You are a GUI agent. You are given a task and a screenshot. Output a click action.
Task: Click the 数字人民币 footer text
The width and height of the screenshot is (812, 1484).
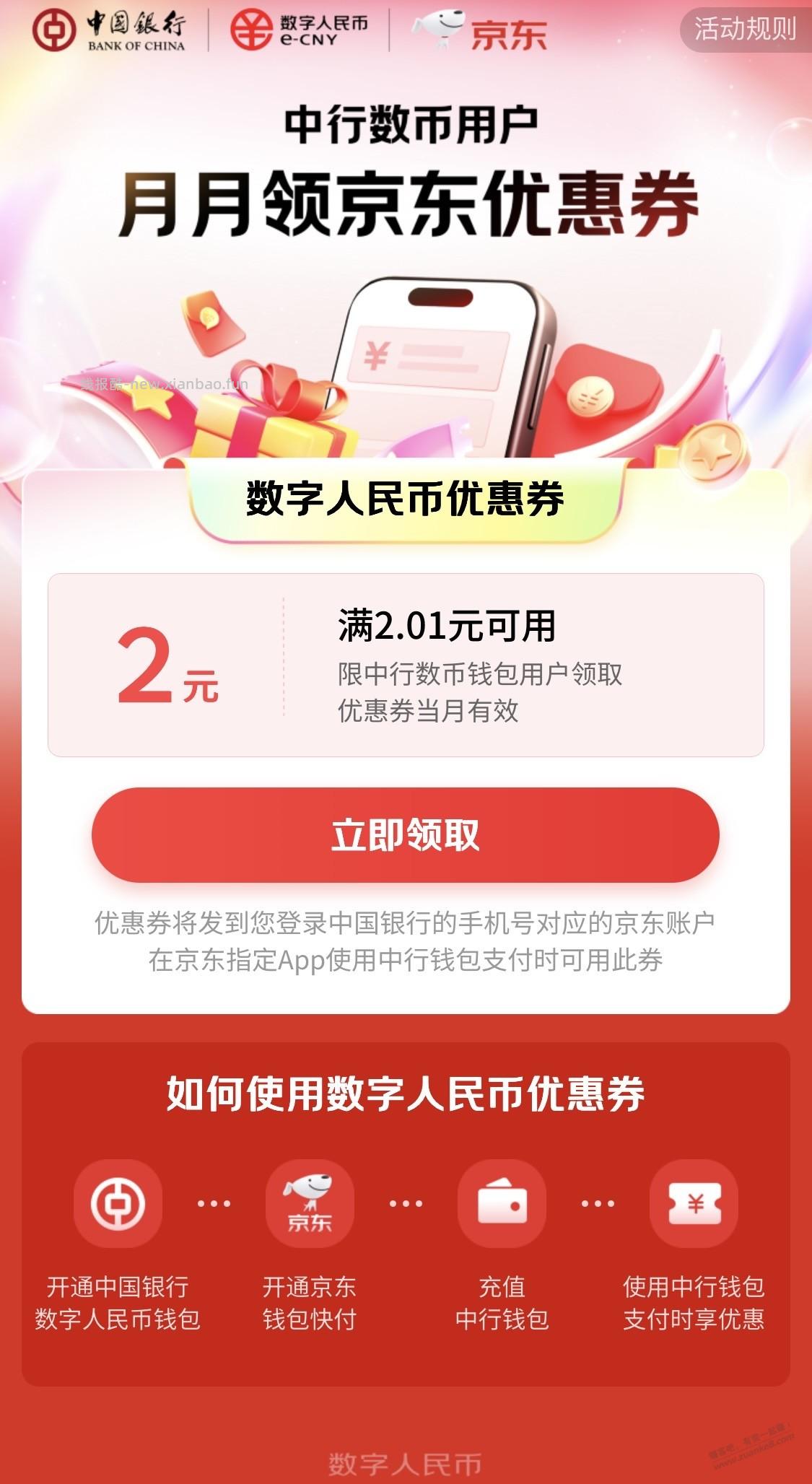coord(406,1459)
